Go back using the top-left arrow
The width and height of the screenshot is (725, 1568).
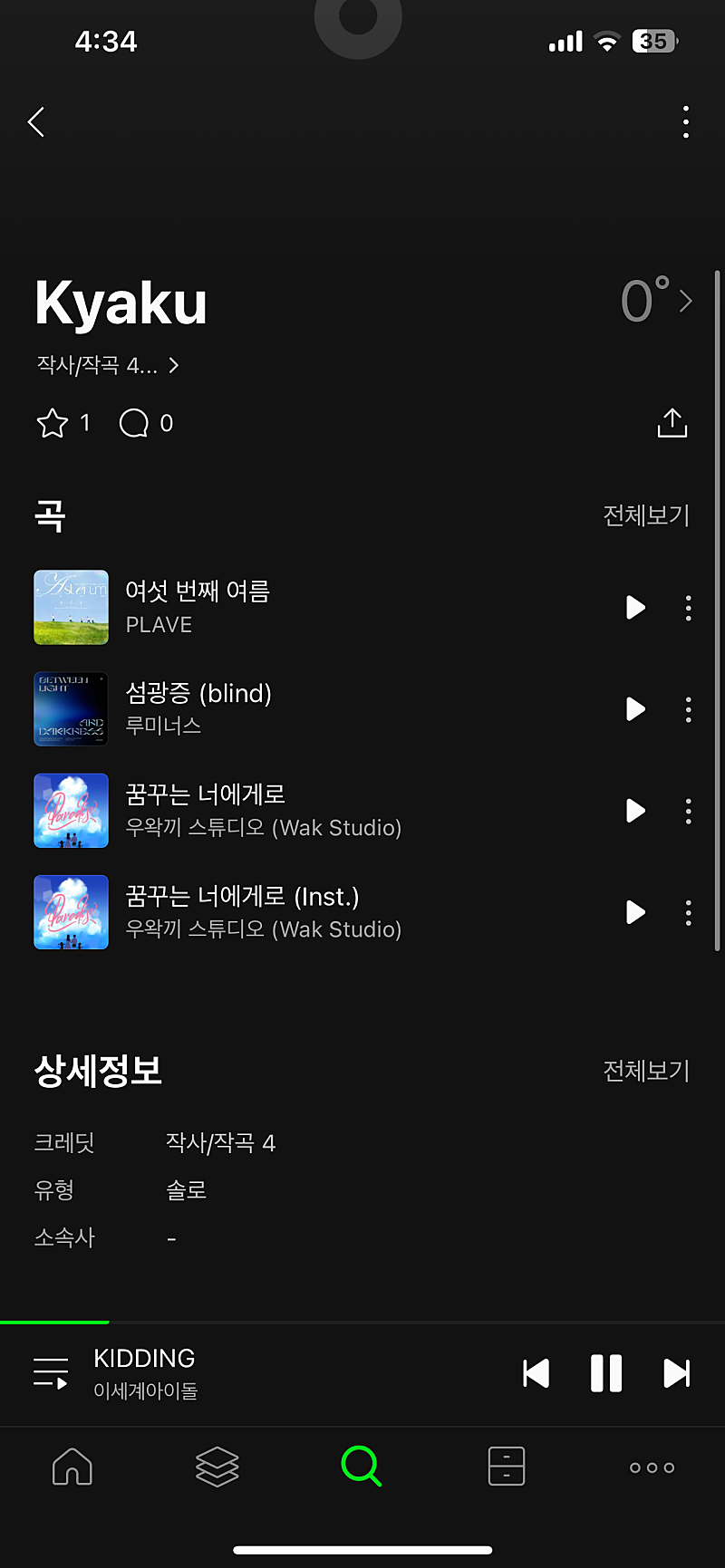click(x=36, y=122)
